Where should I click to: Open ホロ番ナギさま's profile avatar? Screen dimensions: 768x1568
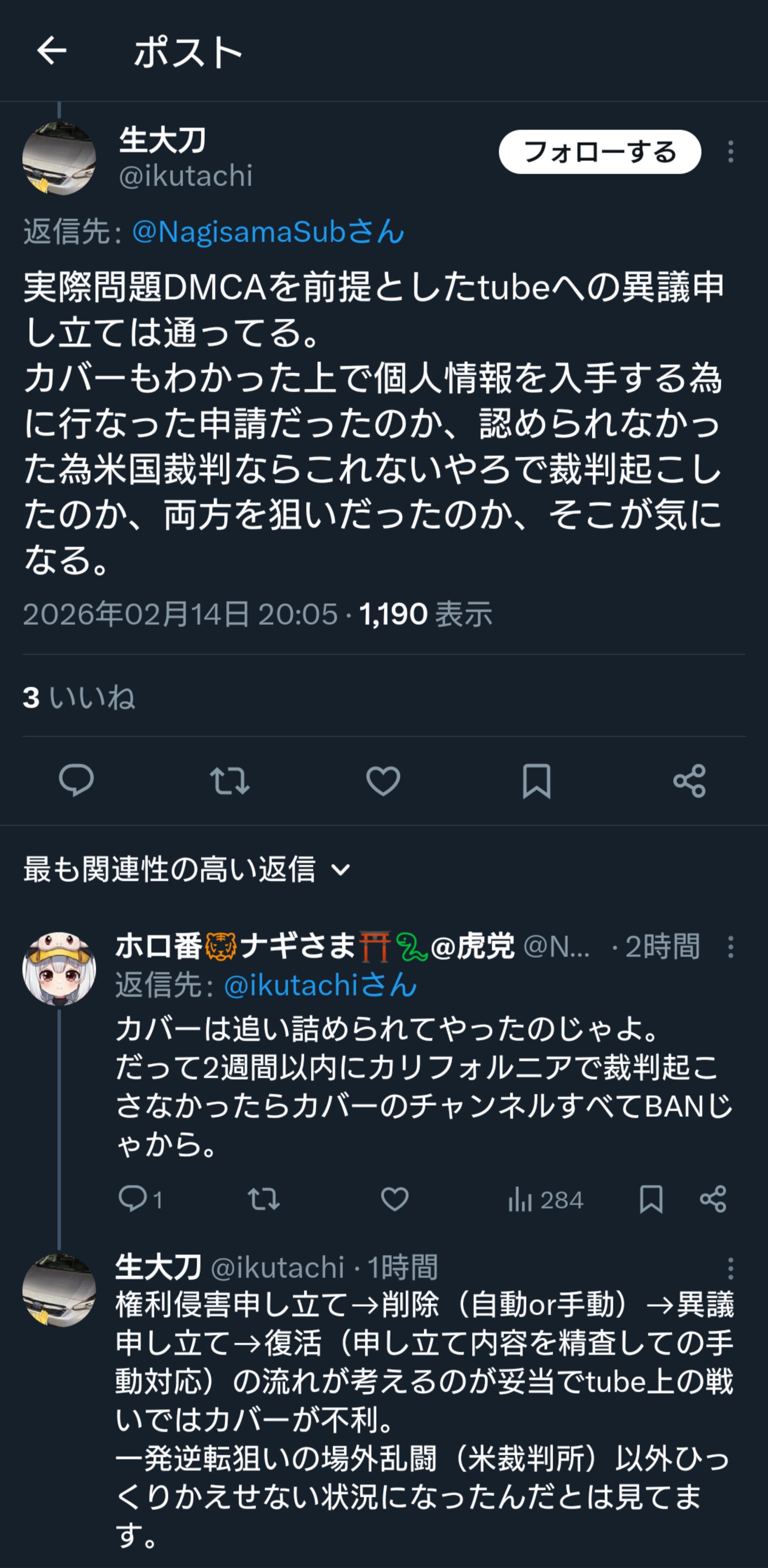pos(59,969)
